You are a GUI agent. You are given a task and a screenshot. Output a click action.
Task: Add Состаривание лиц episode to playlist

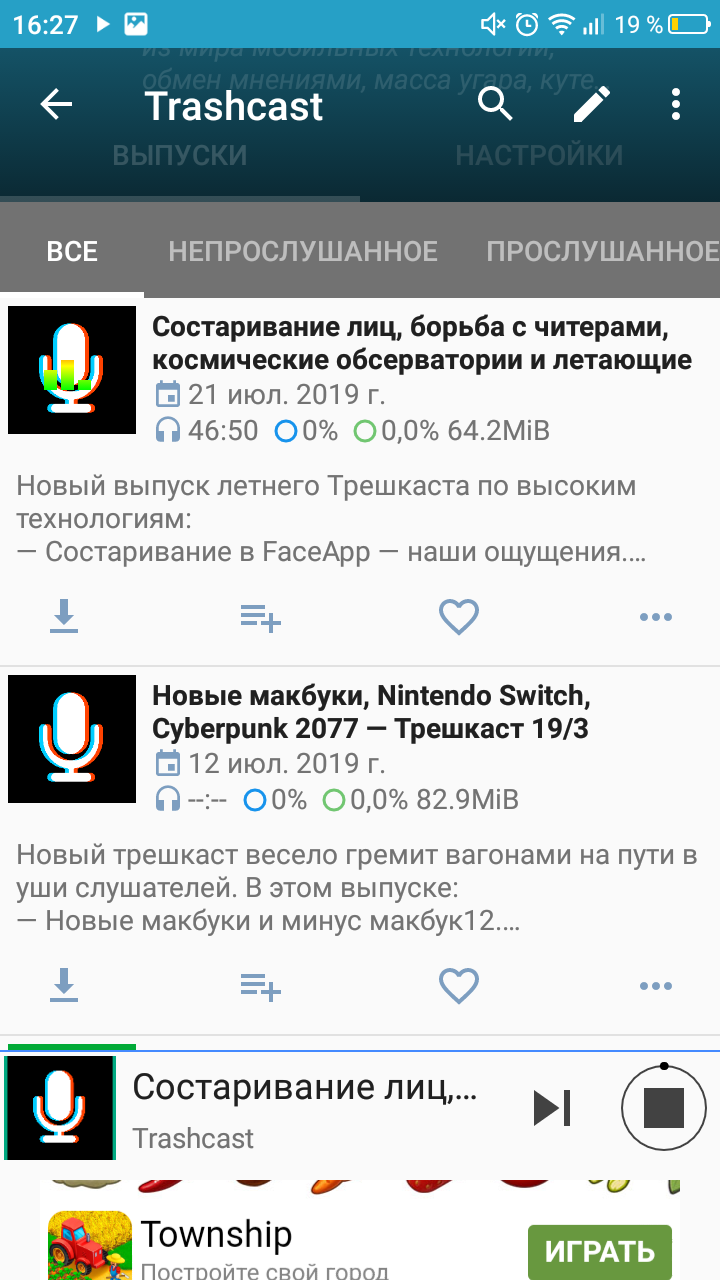[x=260, y=617]
